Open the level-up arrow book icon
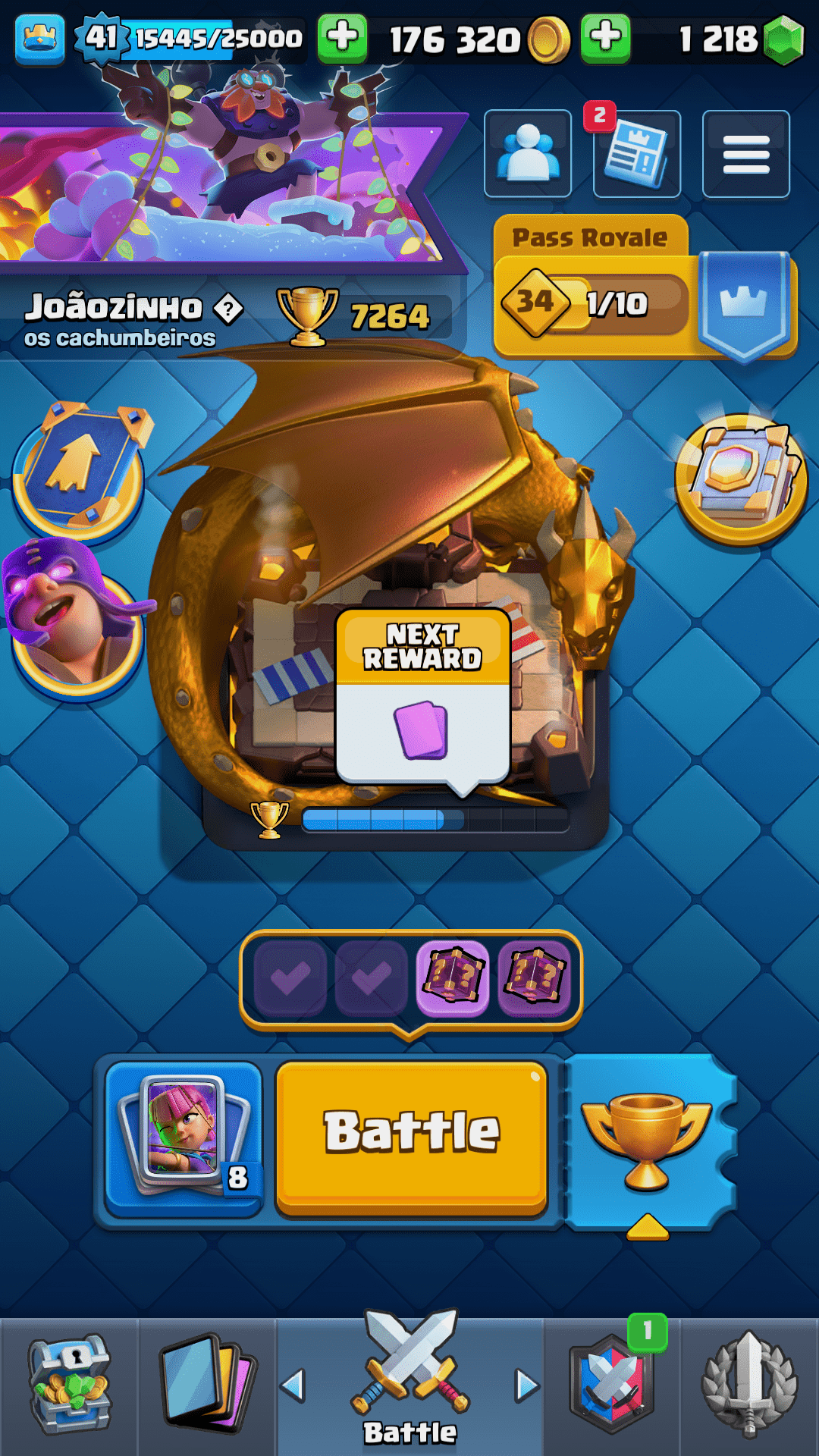Screen dimensions: 819x1456 [x=78, y=470]
